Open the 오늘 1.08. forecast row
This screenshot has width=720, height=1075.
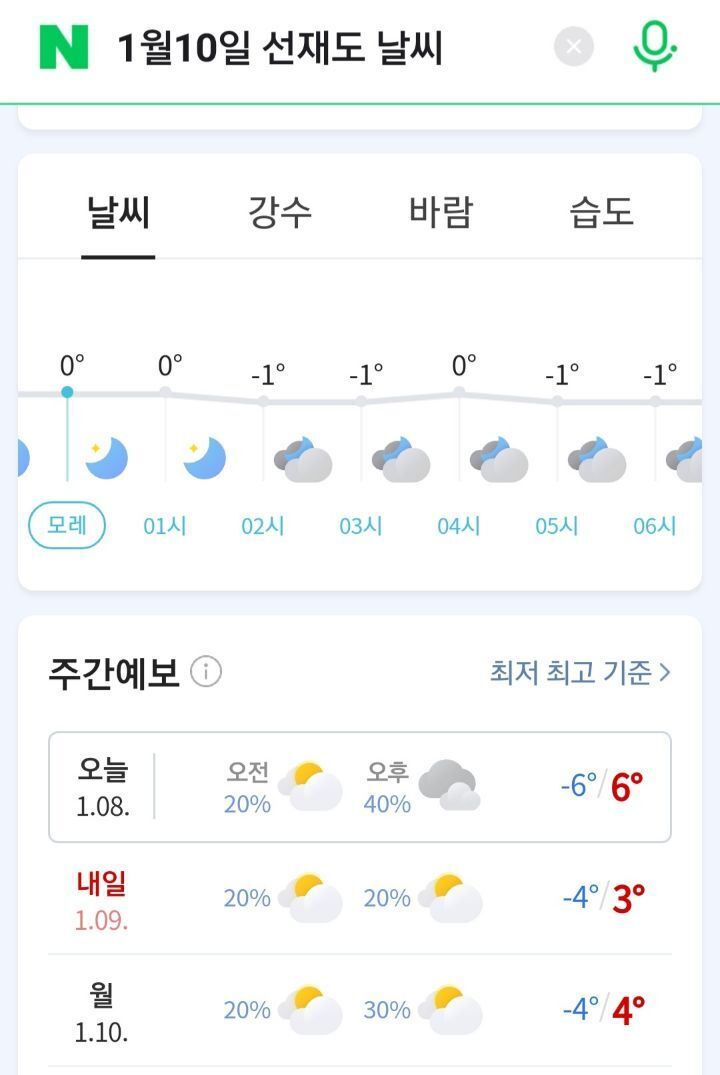click(359, 787)
